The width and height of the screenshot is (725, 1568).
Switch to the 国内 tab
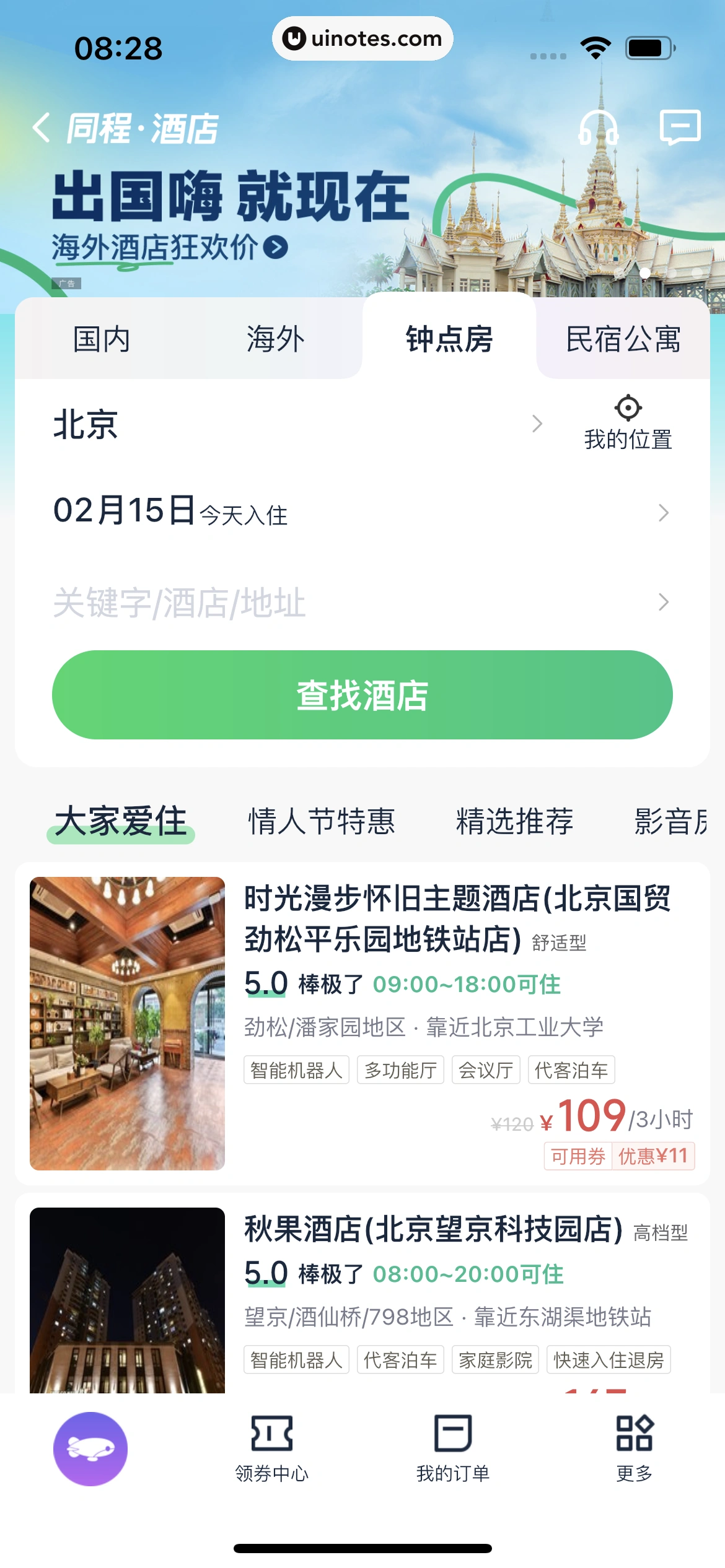[102, 339]
